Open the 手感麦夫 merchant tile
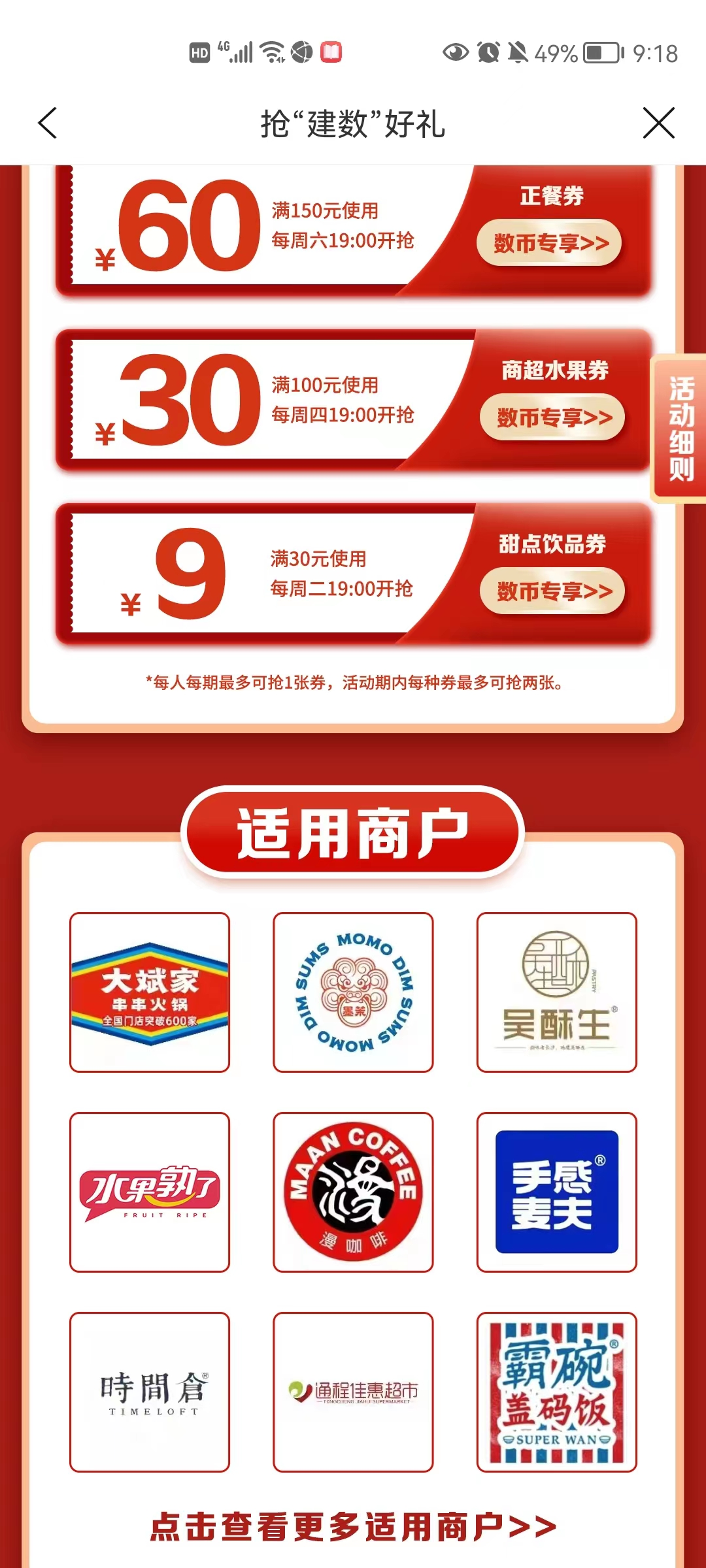The height and width of the screenshot is (1568, 706). 556,1192
